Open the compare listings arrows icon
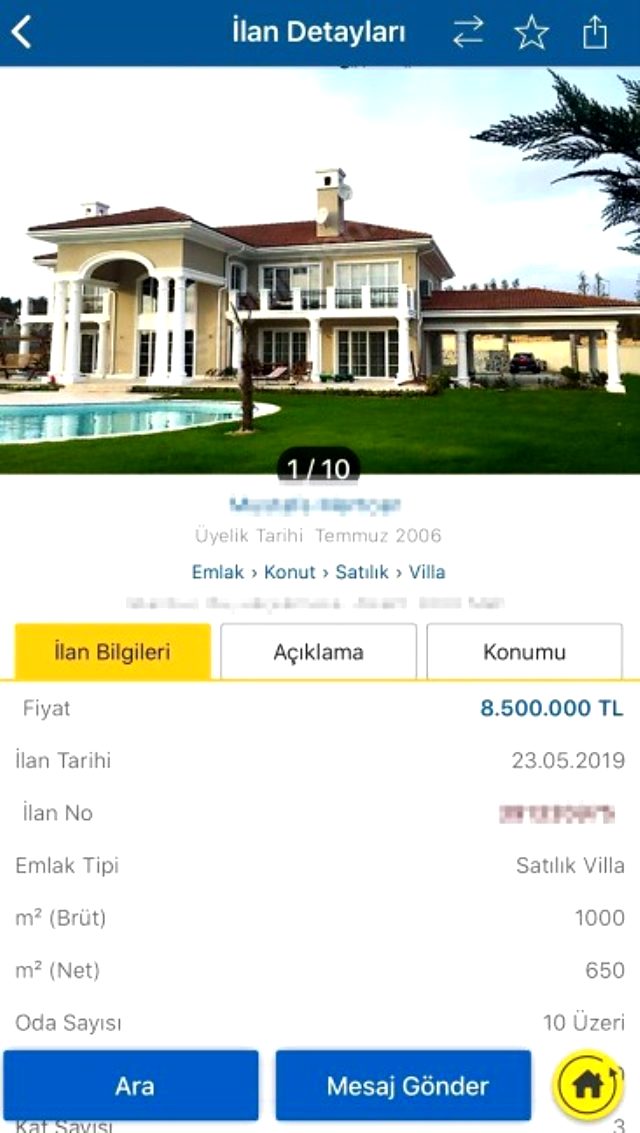The width and height of the screenshot is (640, 1133). [x=467, y=32]
